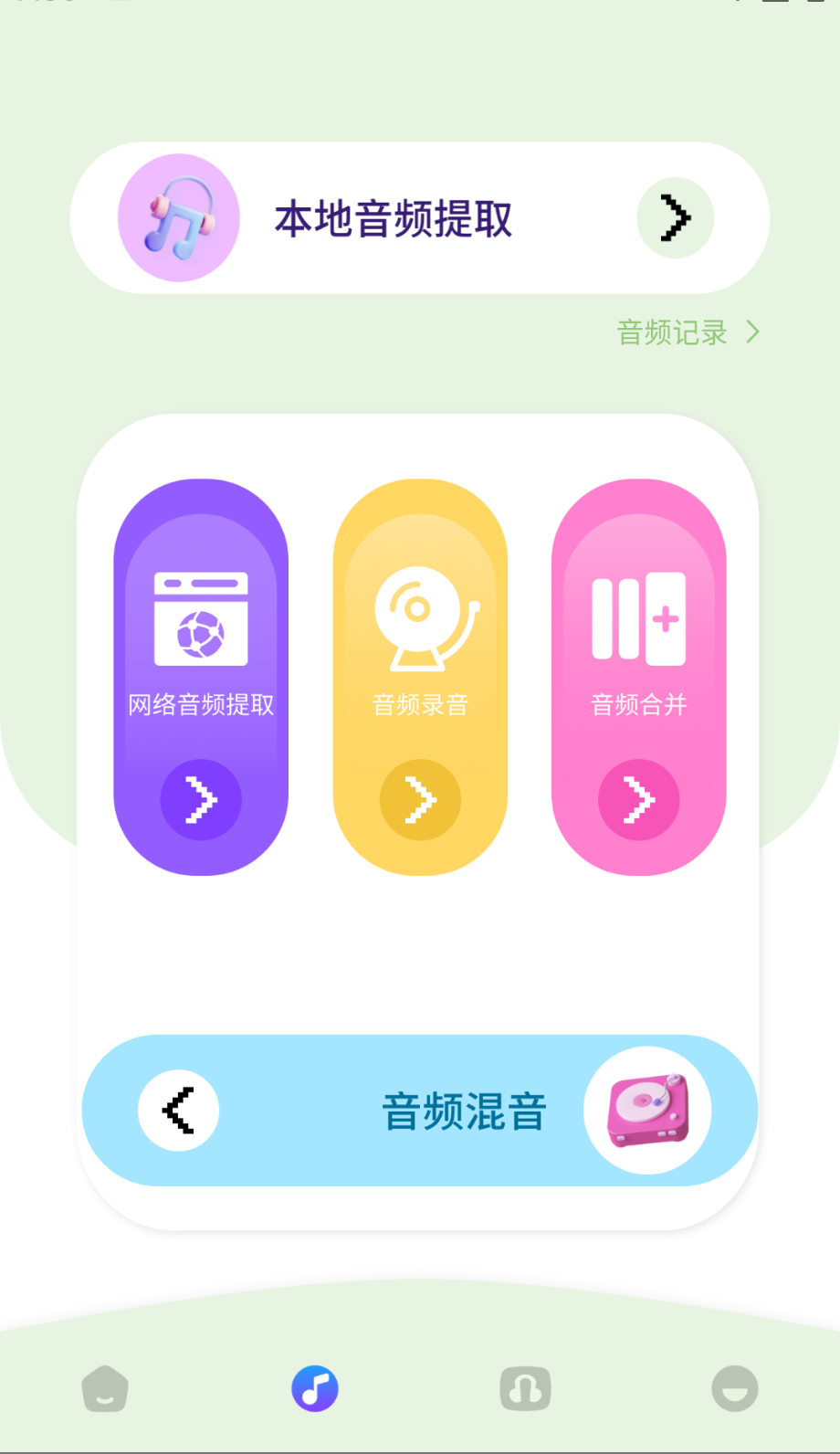The height and width of the screenshot is (1454, 840).
Task: Open the 音频记录 records link
Action: (x=671, y=332)
